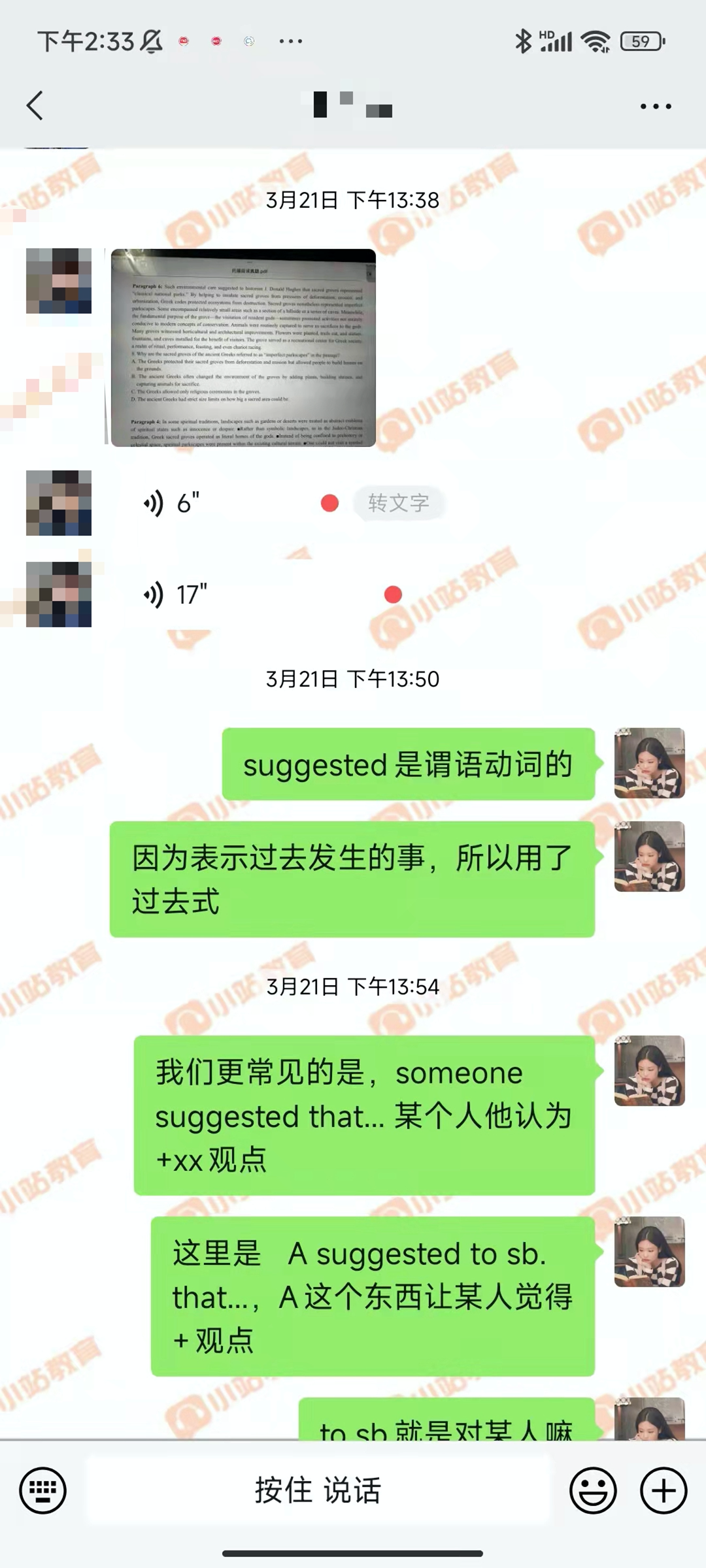Open the plus attachments menu

664,1491
